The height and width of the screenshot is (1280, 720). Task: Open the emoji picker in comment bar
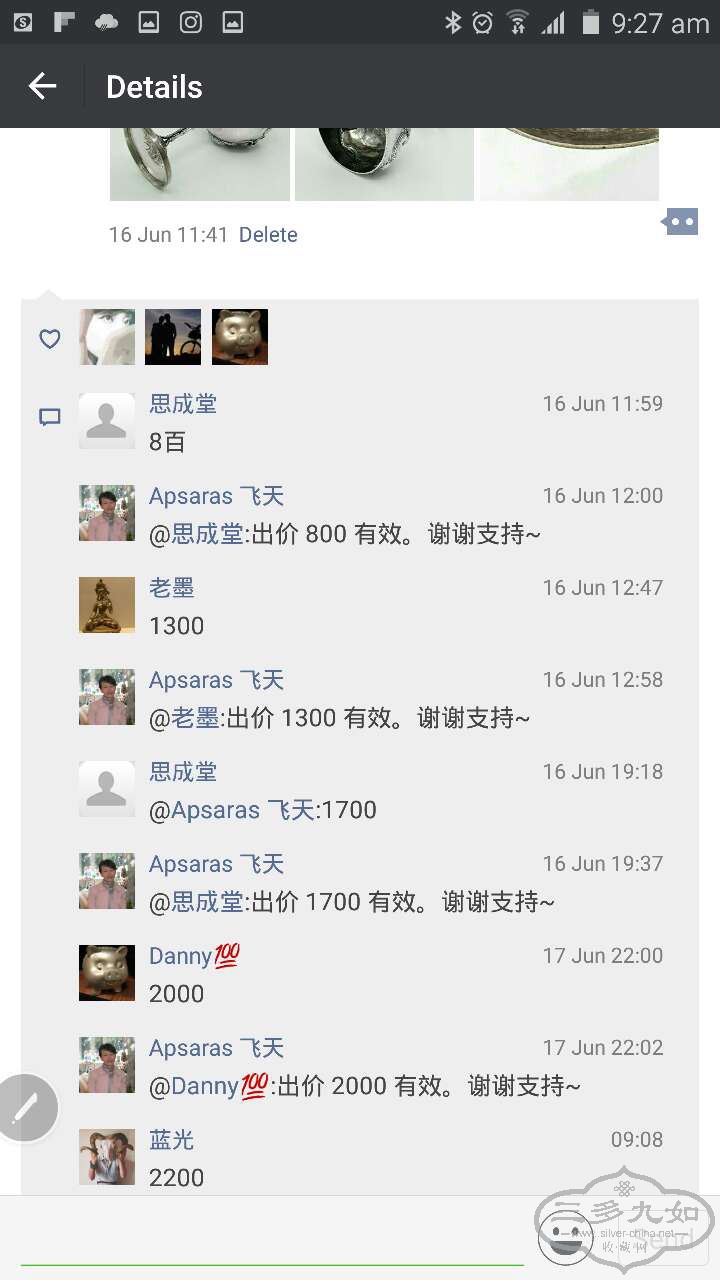click(565, 1236)
